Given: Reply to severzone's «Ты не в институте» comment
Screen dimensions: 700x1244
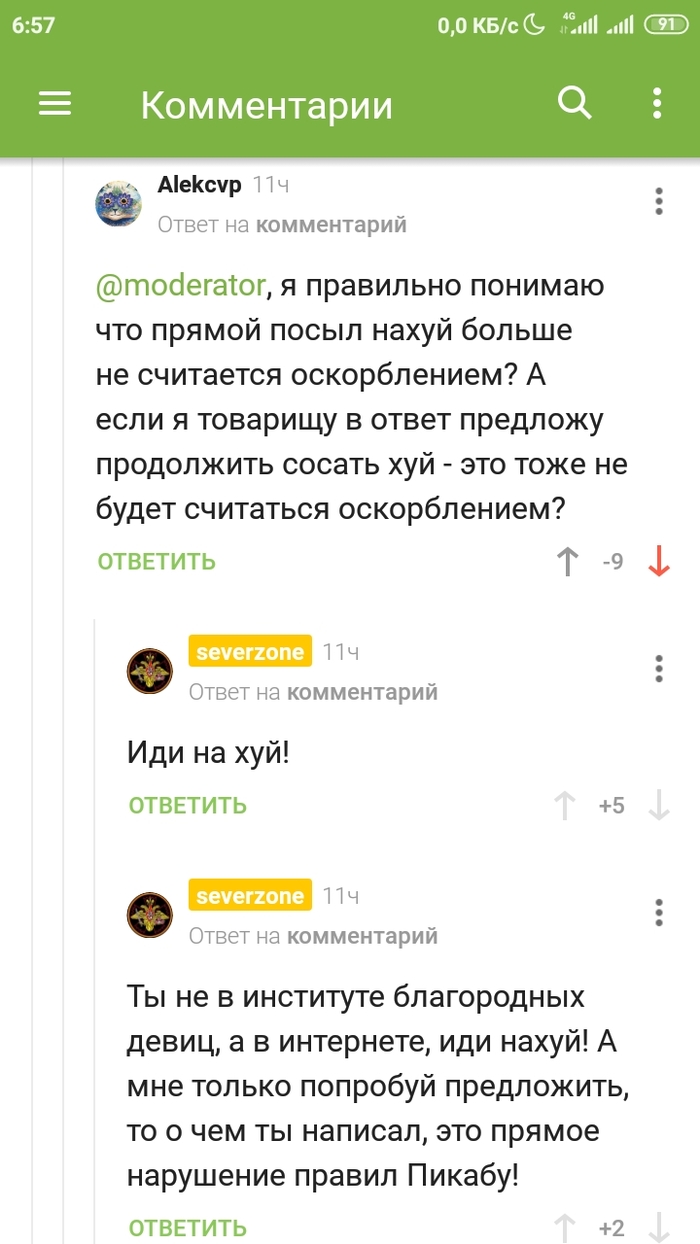Looking at the screenshot, I should tap(187, 1228).
